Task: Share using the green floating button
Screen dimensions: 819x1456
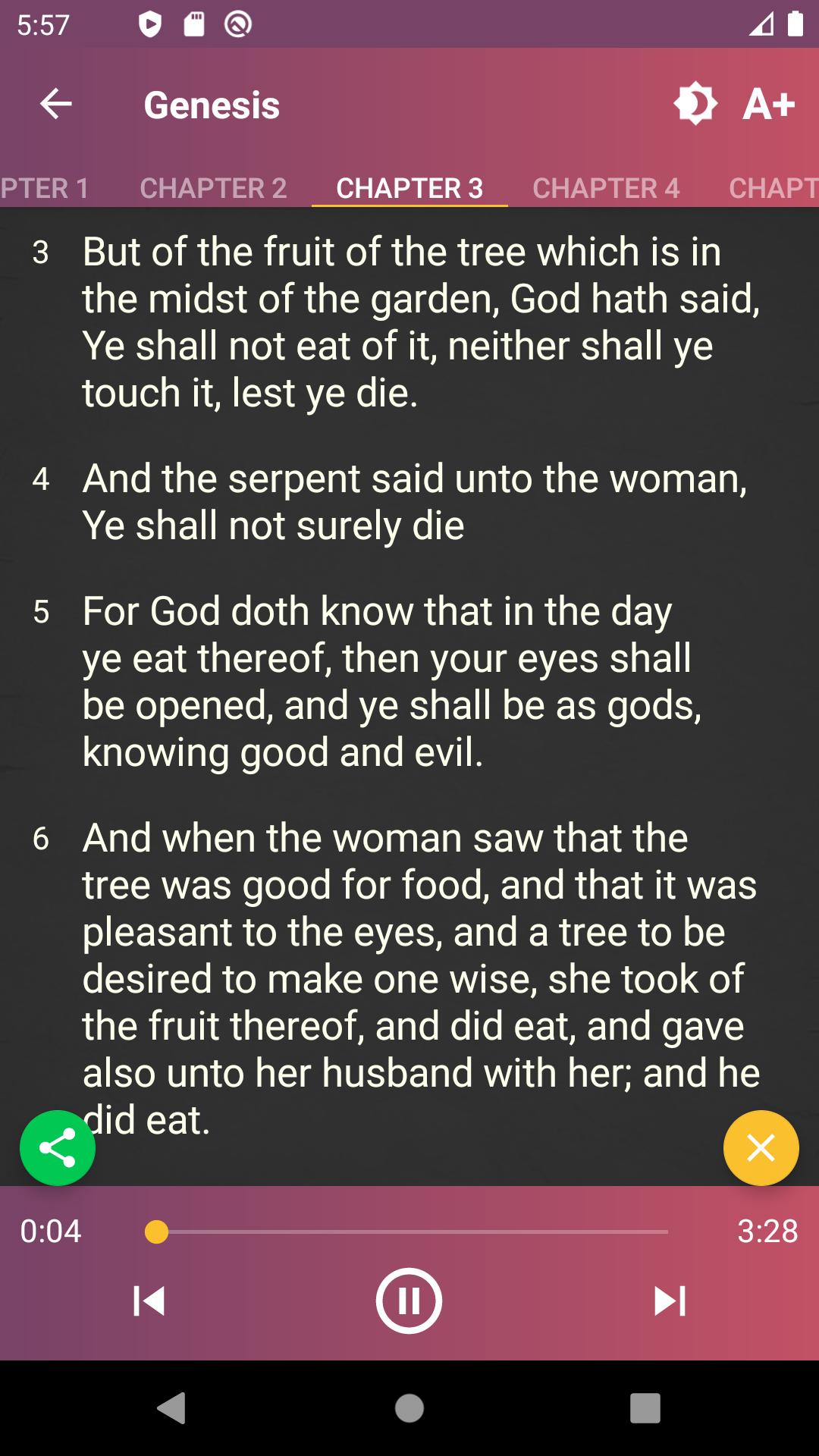Action: [x=58, y=1147]
